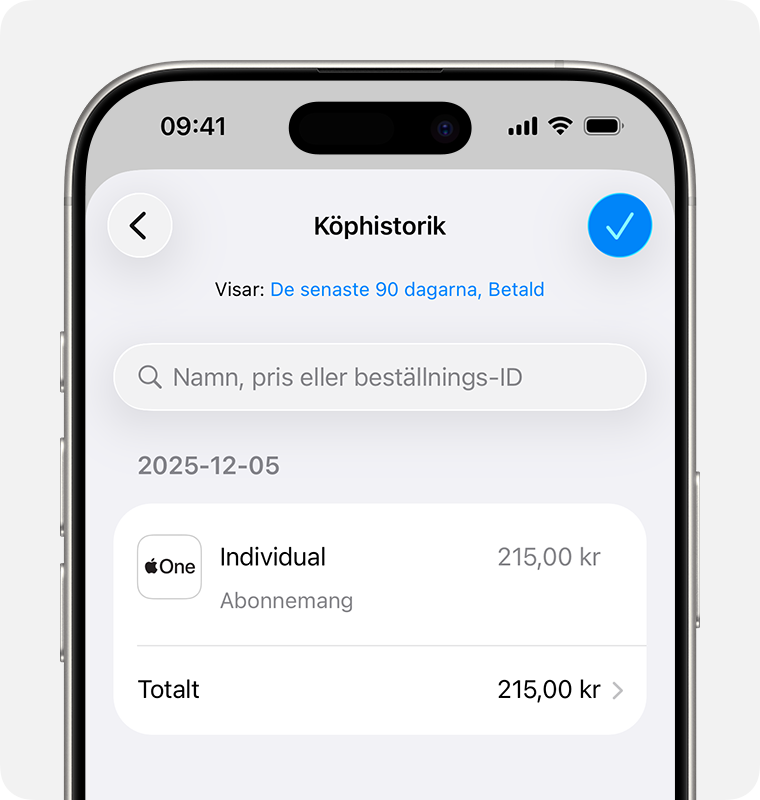The width and height of the screenshot is (760, 800).
Task: Tap the back chevron to leave Köphistorik
Action: pos(139,225)
